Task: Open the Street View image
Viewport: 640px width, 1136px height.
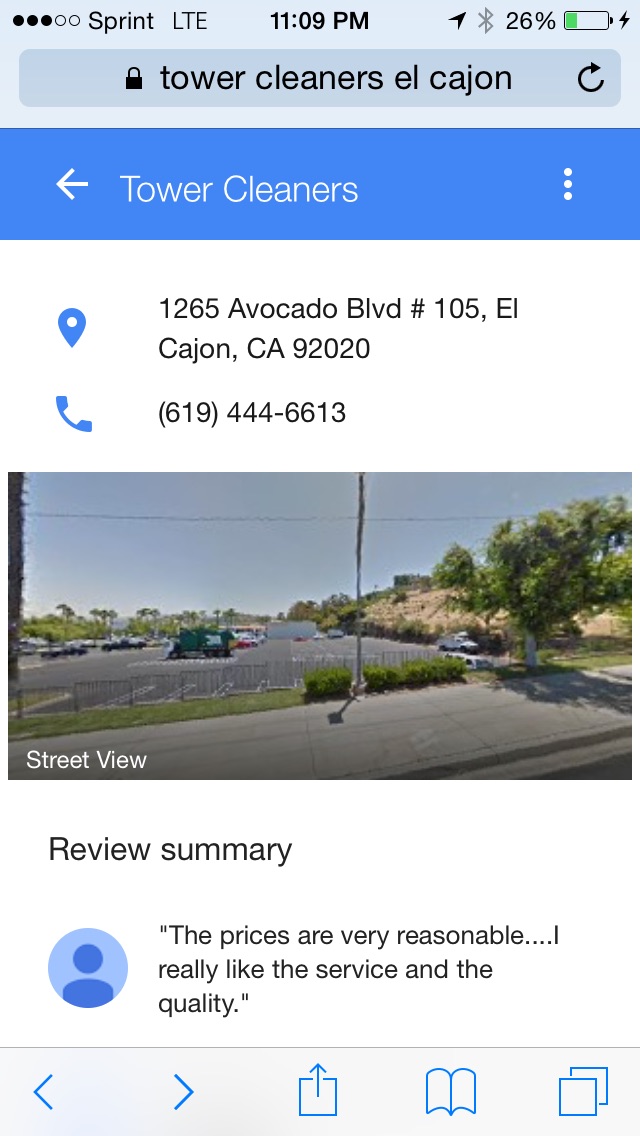Action: pyautogui.click(x=320, y=625)
